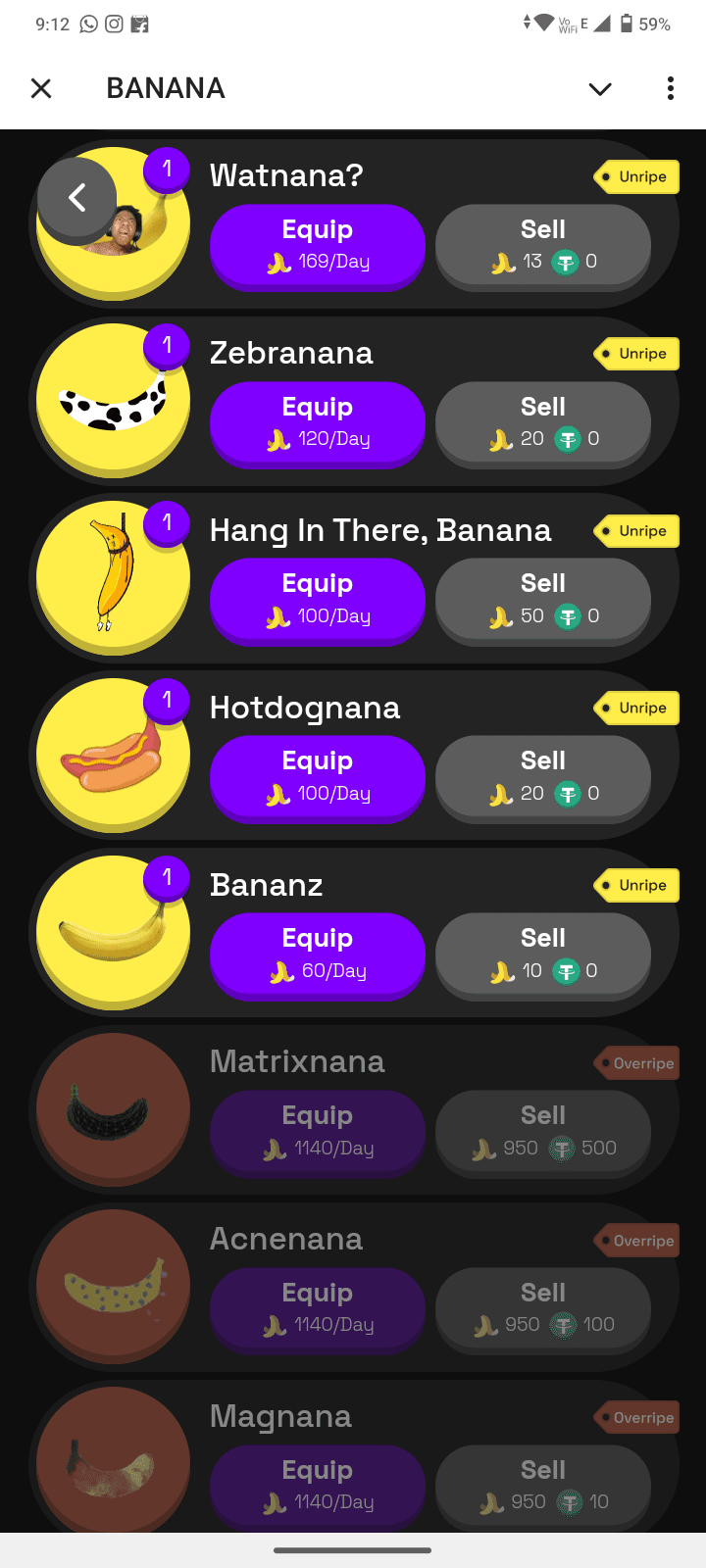
Task: Sell the Zebranana banana
Action: (543, 422)
